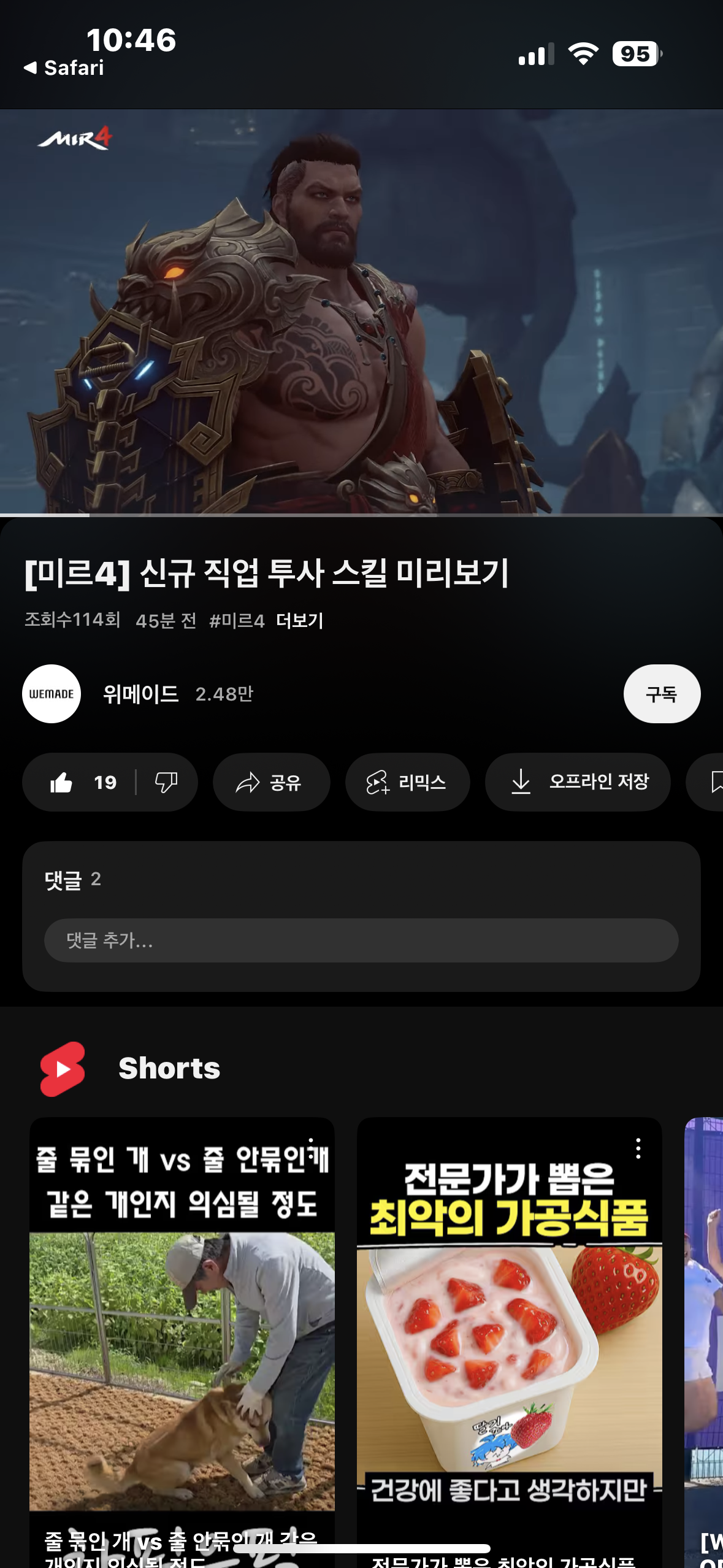The height and width of the screenshot is (1568, 723).
Task: Tap the 댓글 추가 comment field
Action: pyautogui.click(x=361, y=940)
